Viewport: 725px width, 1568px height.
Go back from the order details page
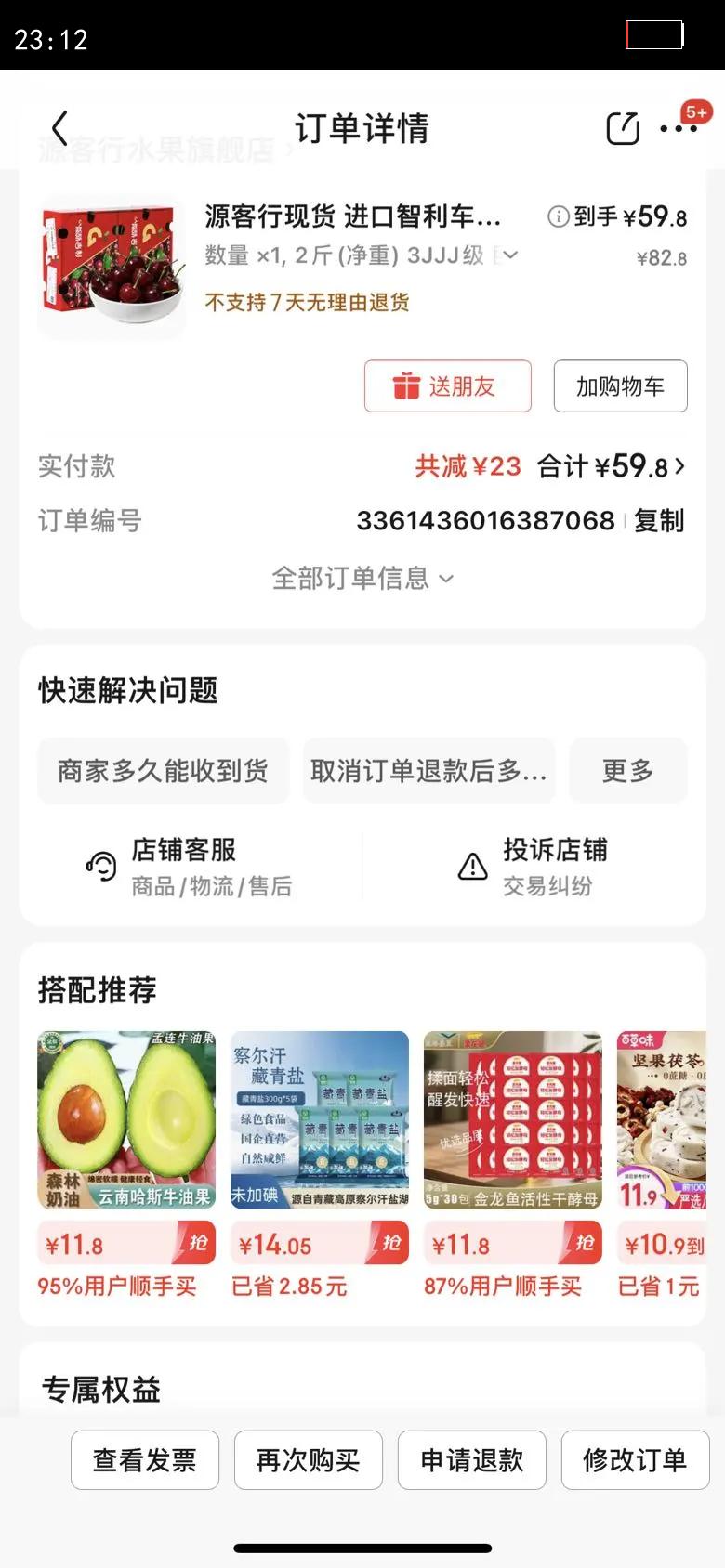pos(60,128)
